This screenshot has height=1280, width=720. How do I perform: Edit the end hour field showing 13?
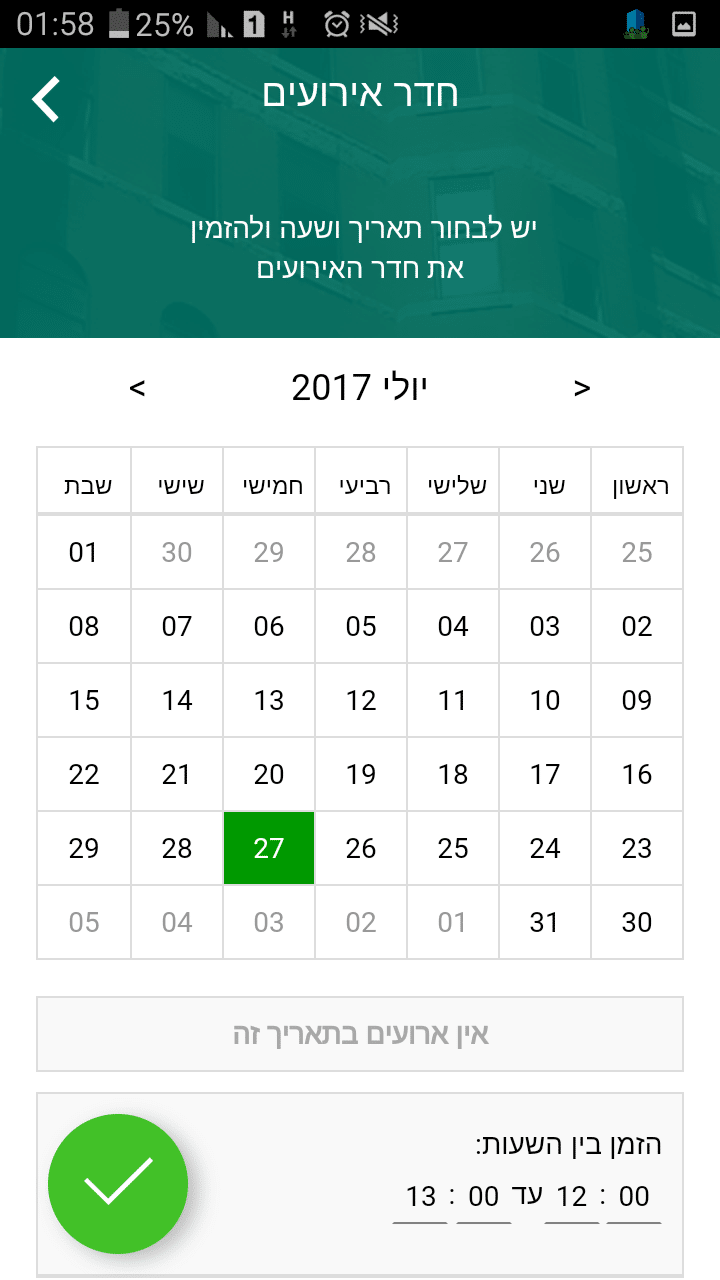[421, 1196]
